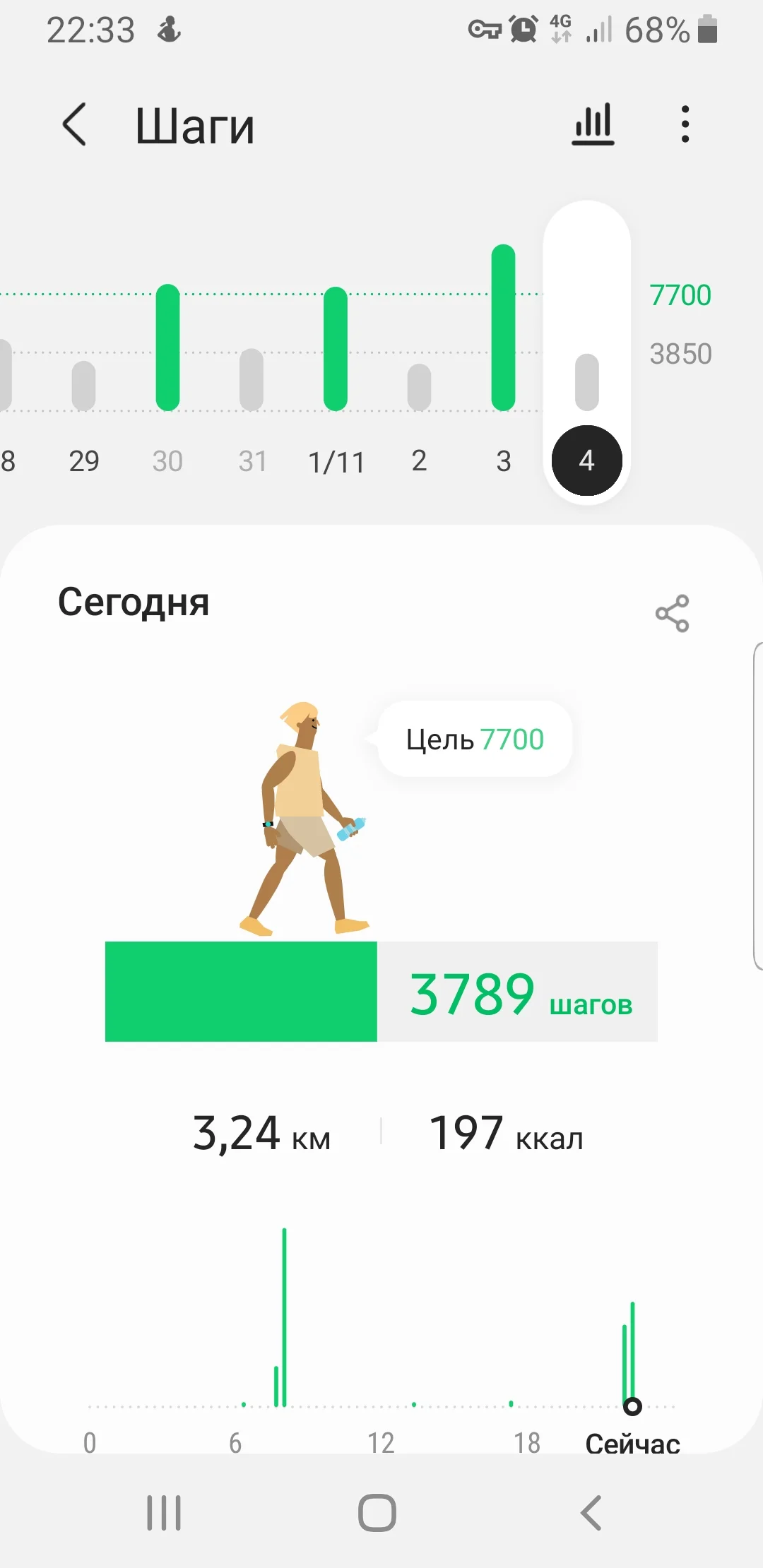
Task: Open the three-dot overflow menu
Action: coord(684,124)
